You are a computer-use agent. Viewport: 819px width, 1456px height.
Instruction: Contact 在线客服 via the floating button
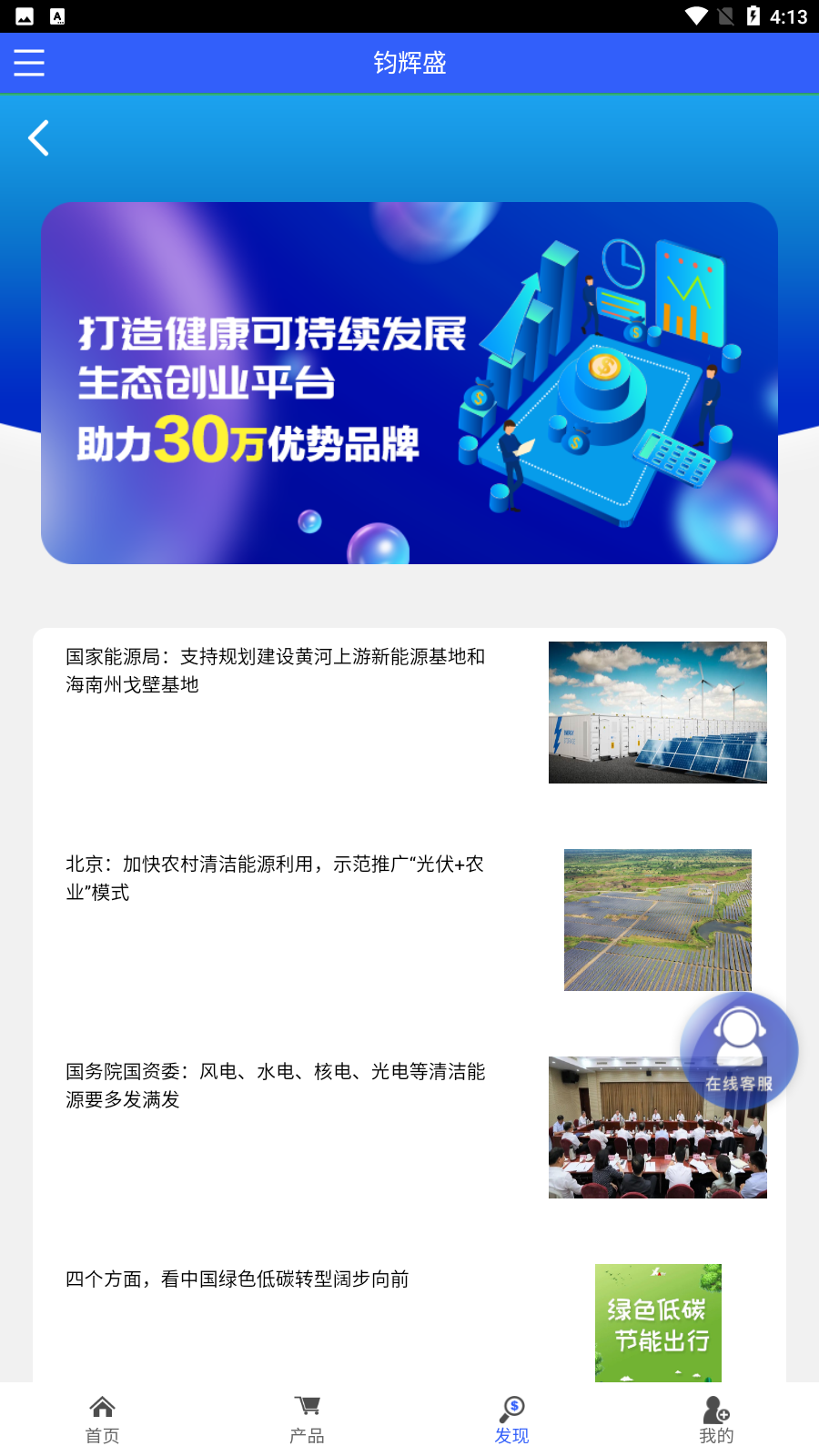coord(739,1050)
